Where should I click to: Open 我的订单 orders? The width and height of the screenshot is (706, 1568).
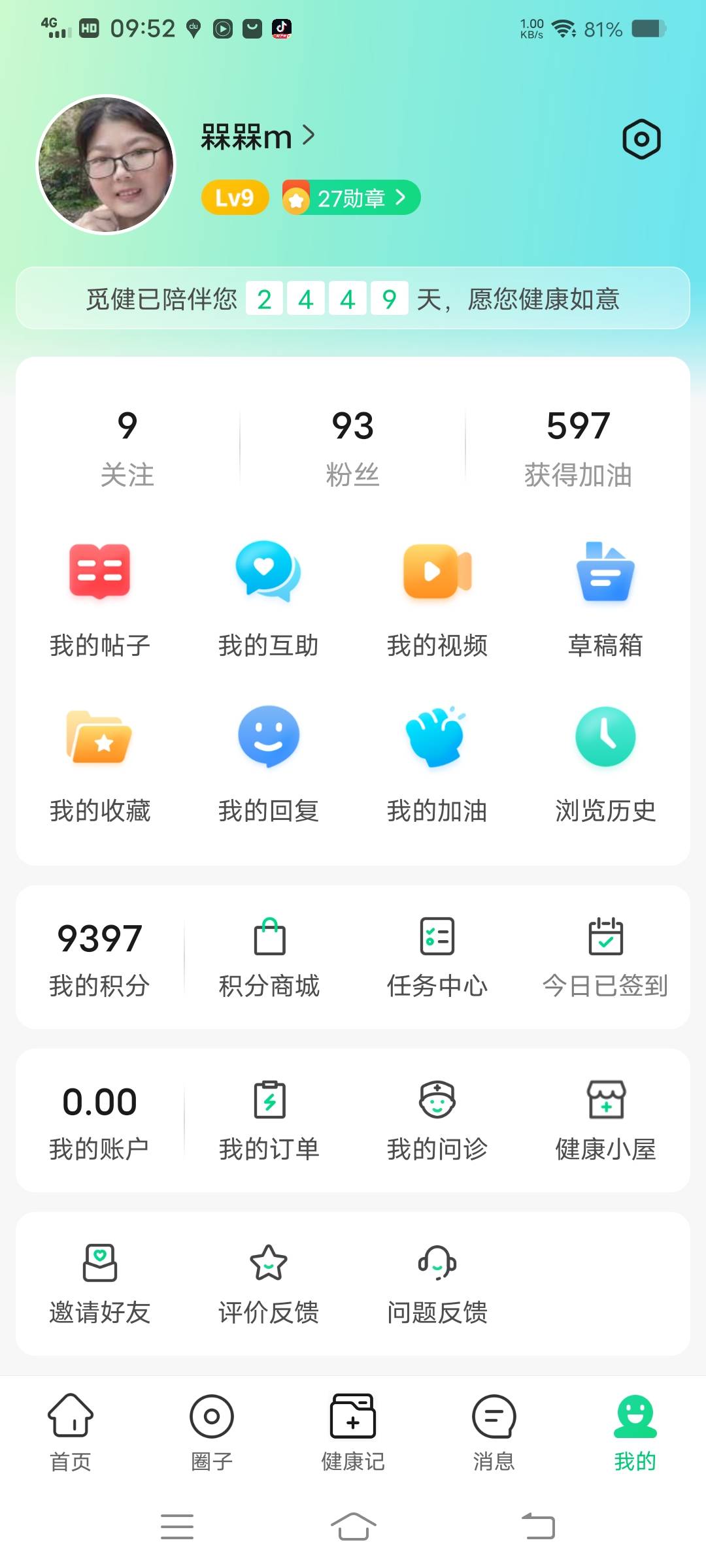tap(268, 1117)
